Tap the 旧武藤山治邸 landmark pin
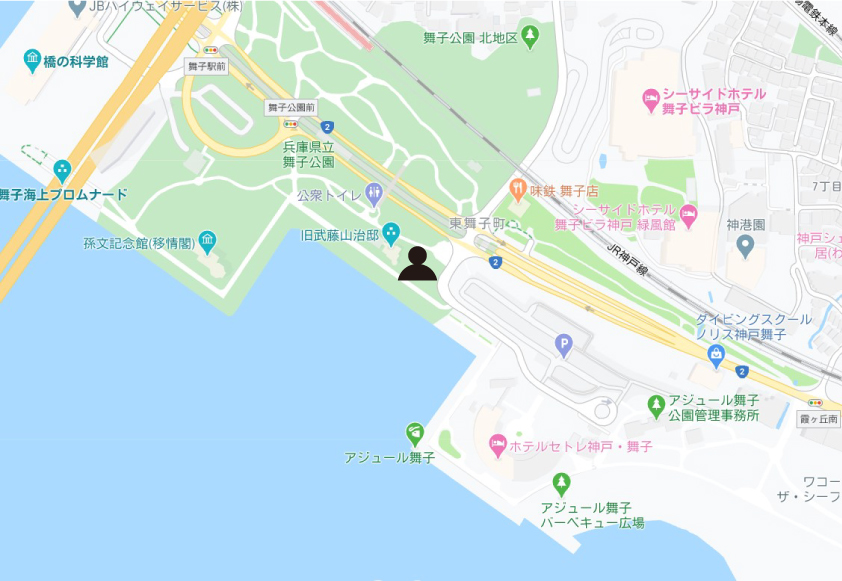 click(392, 233)
